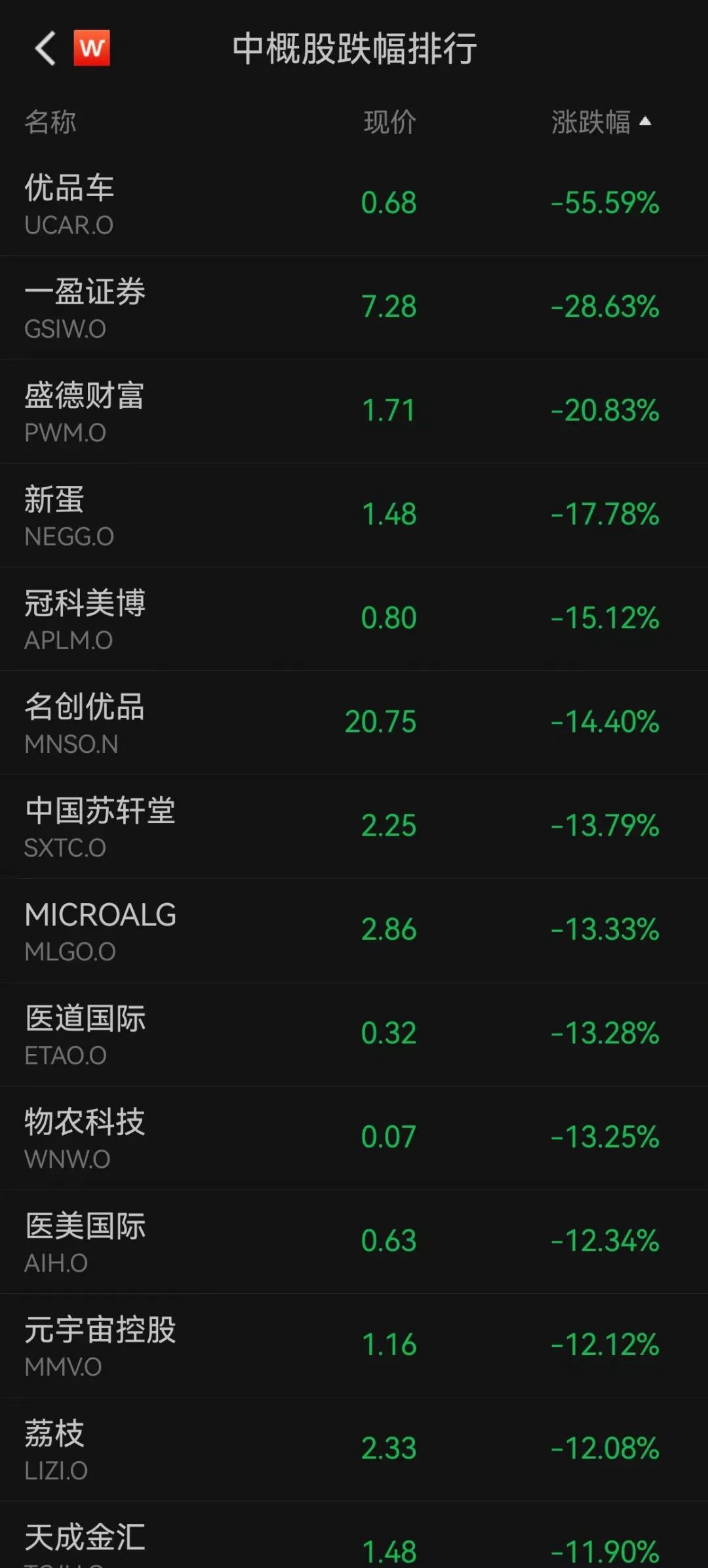Image resolution: width=708 pixels, height=1568 pixels.
Task: Open the 一盈证券 GSIW.O stock row
Action: (x=354, y=308)
